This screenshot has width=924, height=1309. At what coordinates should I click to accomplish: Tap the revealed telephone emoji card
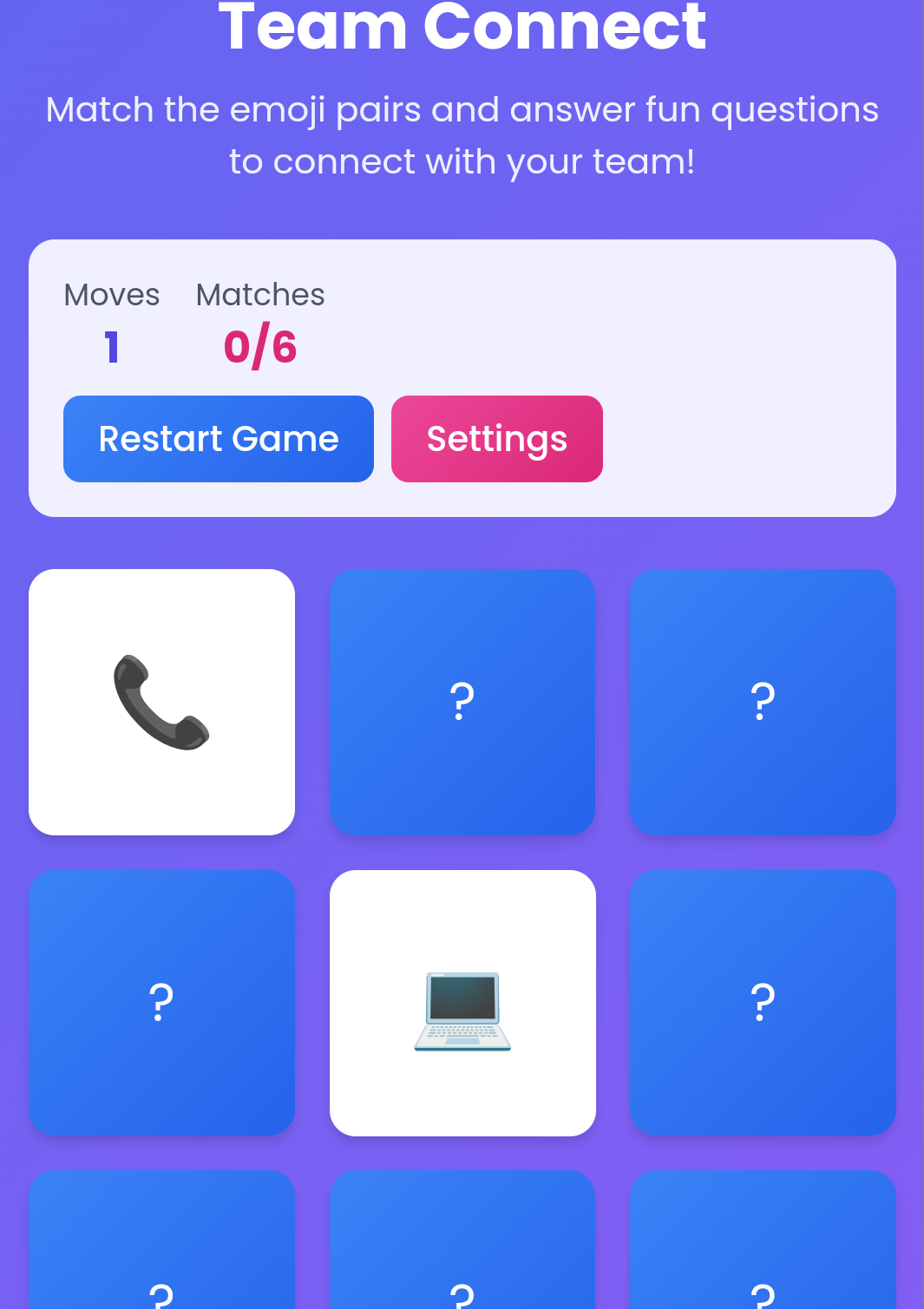[161, 702]
